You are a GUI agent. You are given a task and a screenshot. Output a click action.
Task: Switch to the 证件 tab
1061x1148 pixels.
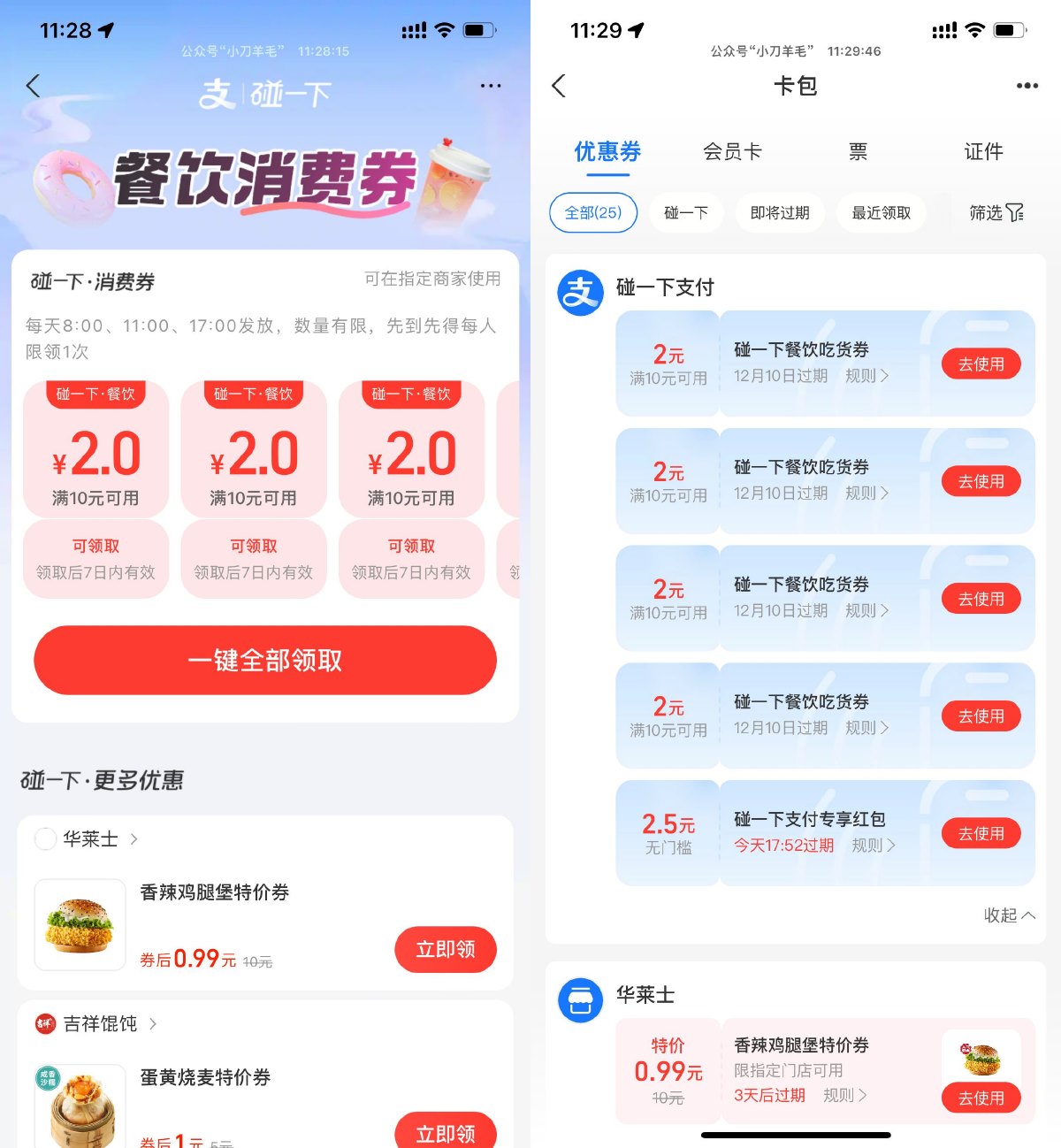tap(983, 152)
